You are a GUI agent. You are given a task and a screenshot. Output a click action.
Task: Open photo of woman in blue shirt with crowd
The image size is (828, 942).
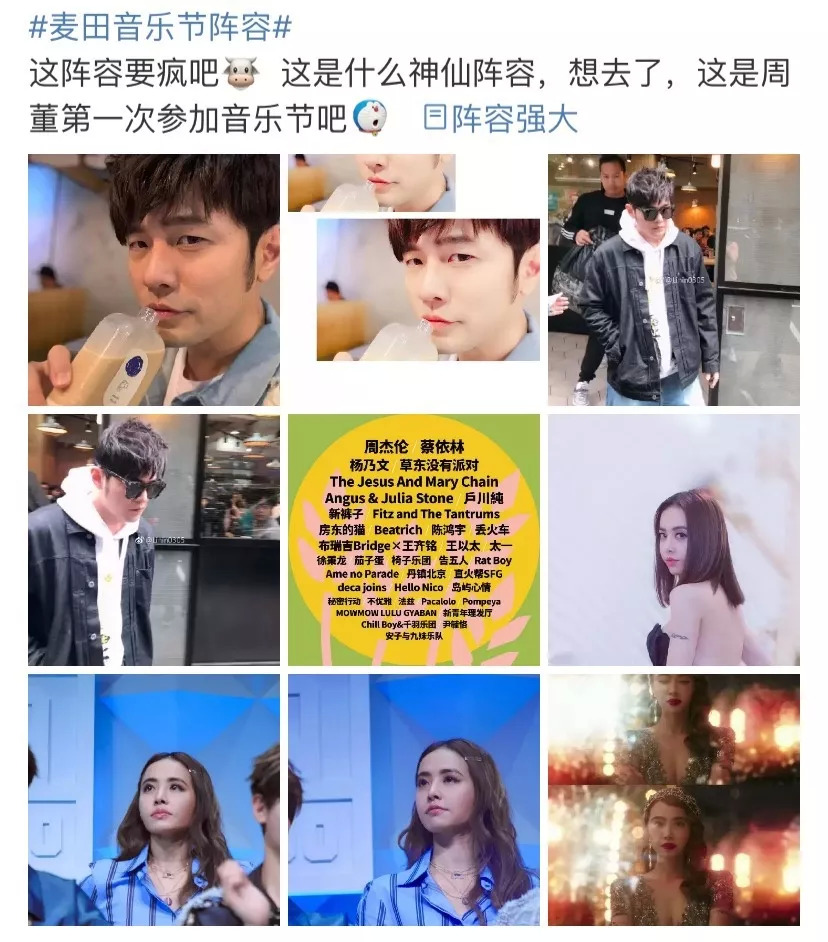pyautogui.click(x=154, y=800)
